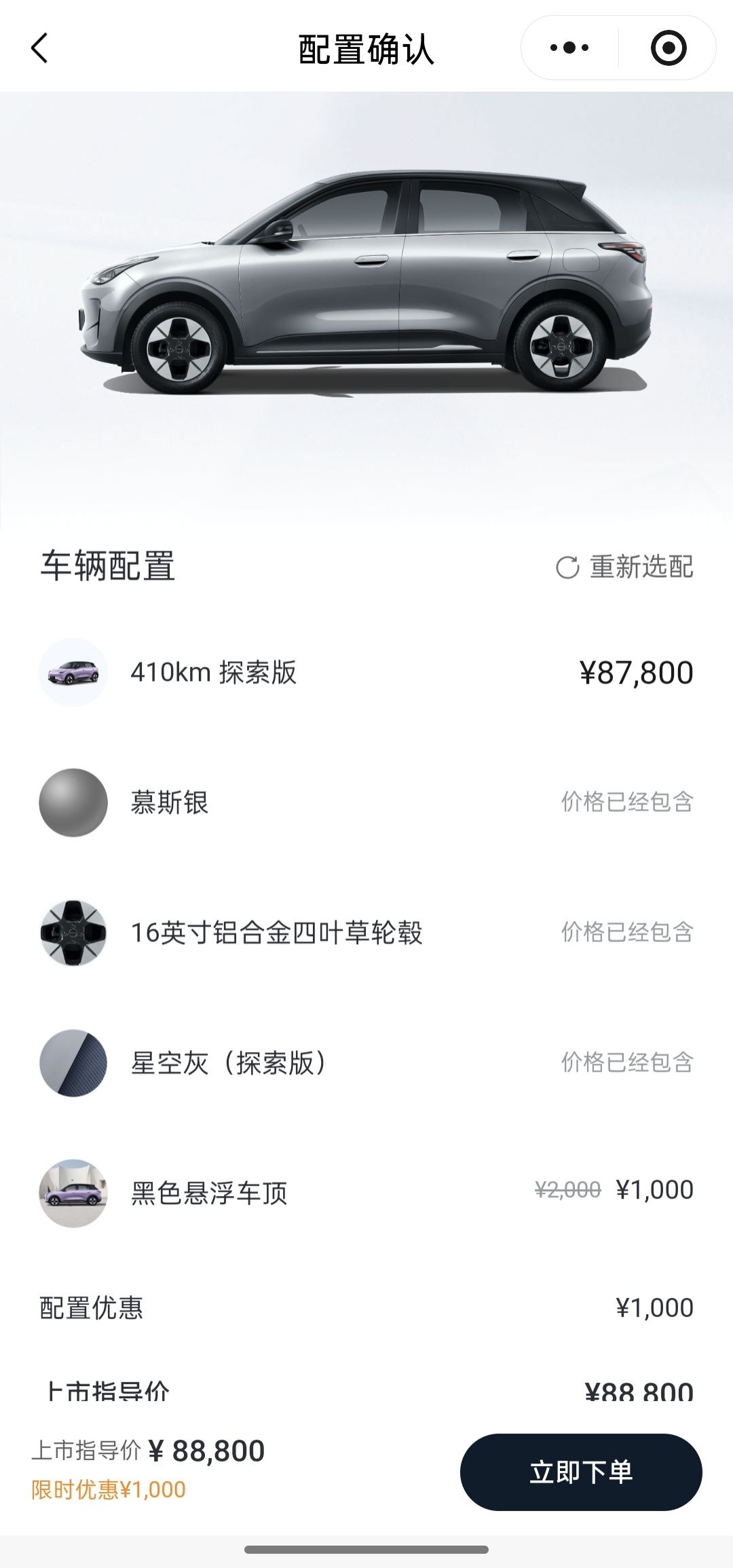Tap 立即下单 to place the order
733x1568 pixels.
coord(581,1472)
